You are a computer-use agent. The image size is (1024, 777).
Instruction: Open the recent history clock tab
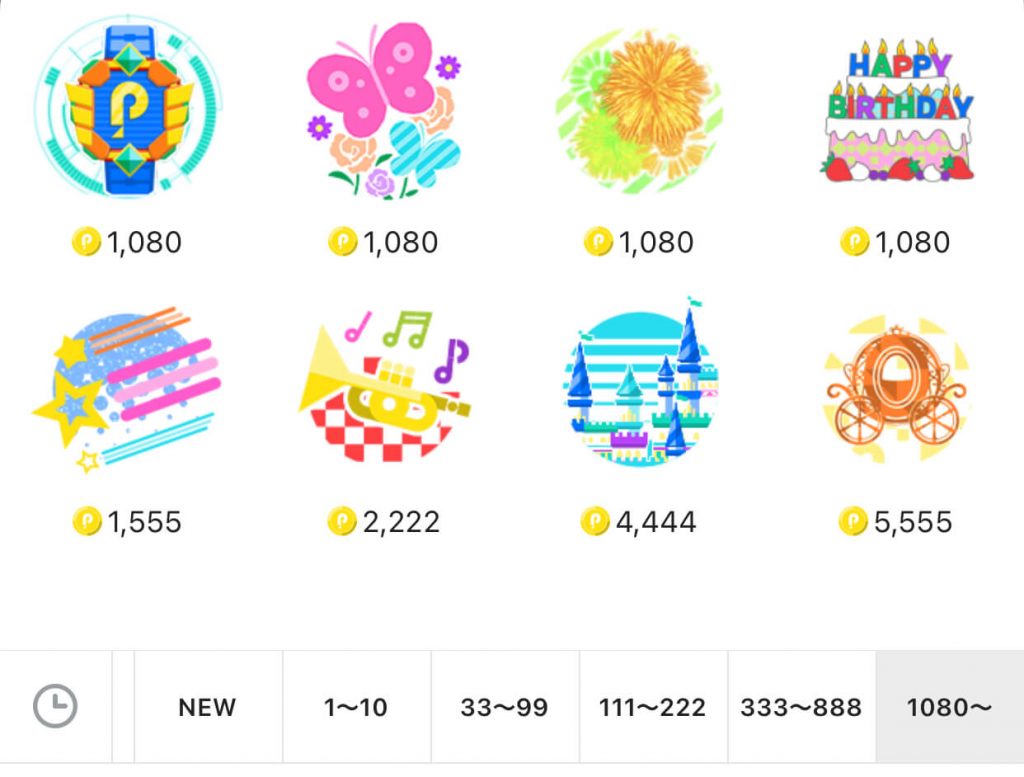click(55, 707)
